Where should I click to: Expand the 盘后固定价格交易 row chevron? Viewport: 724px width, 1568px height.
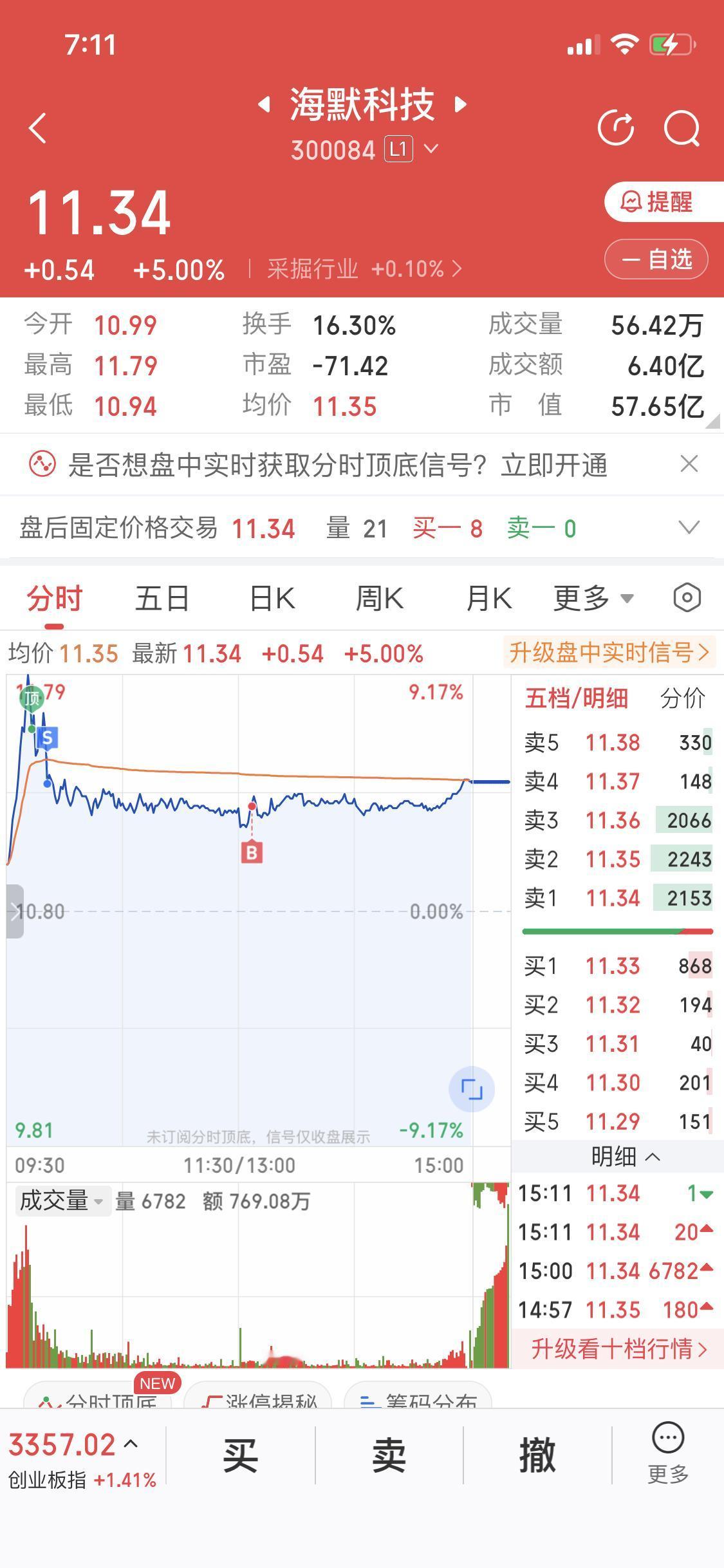point(688,527)
